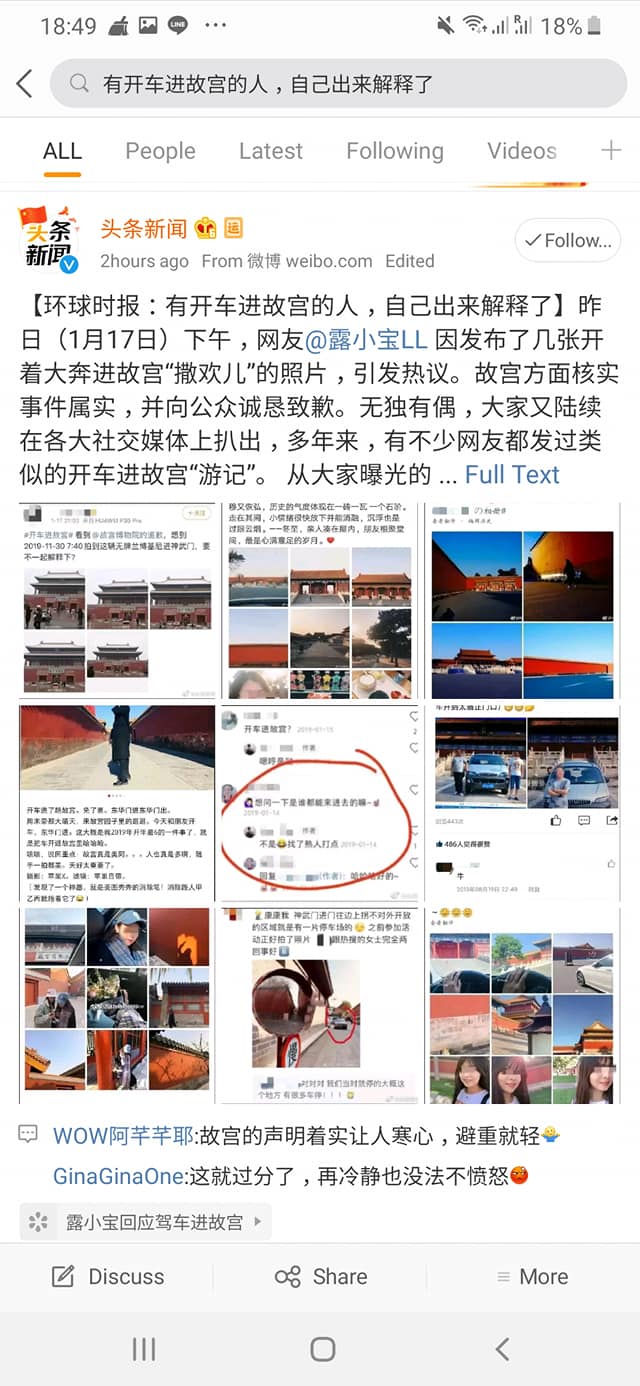Screen dimensions: 640x1386
Task: Tap Discuss to comment on the post
Action: 108,1277
